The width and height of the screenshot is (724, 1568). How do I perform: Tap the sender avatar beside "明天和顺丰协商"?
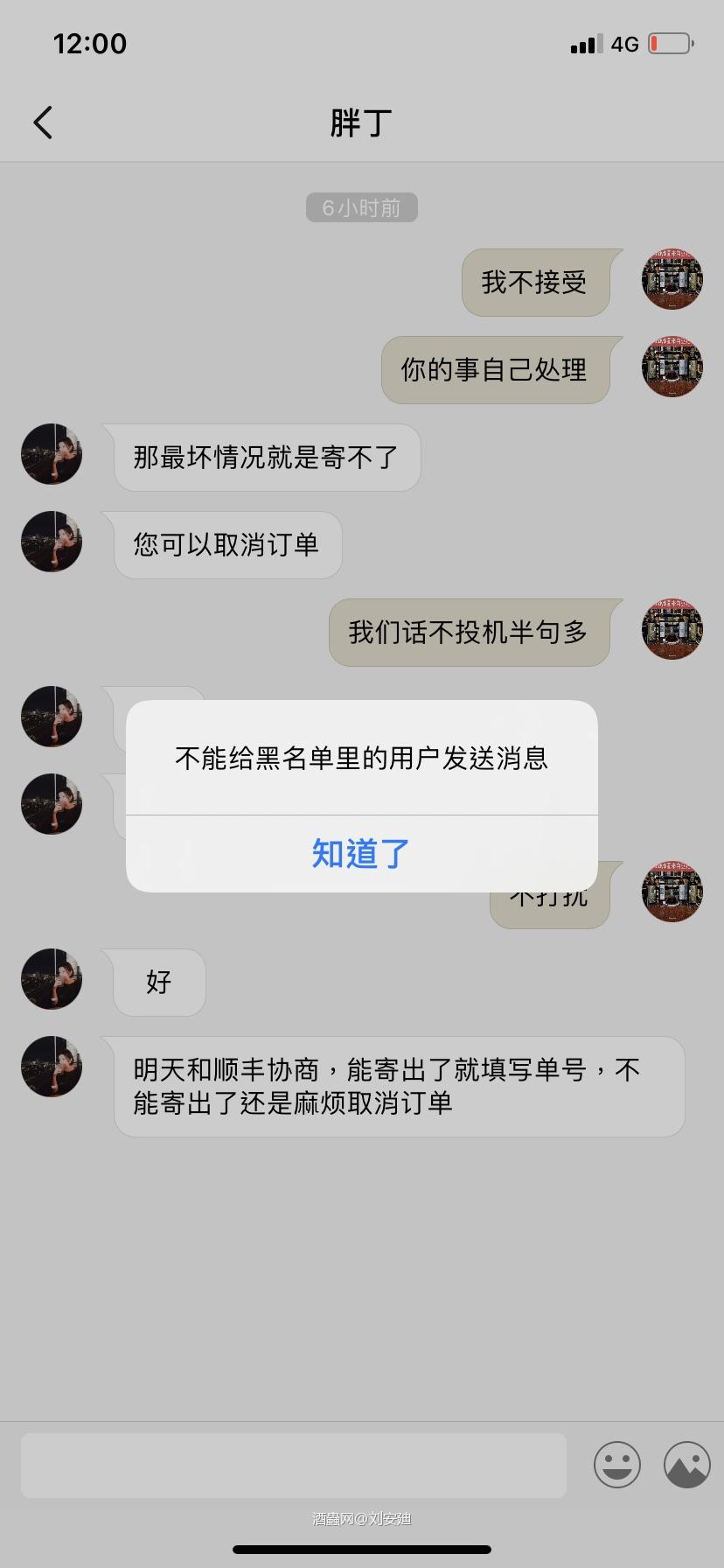click(51, 1067)
